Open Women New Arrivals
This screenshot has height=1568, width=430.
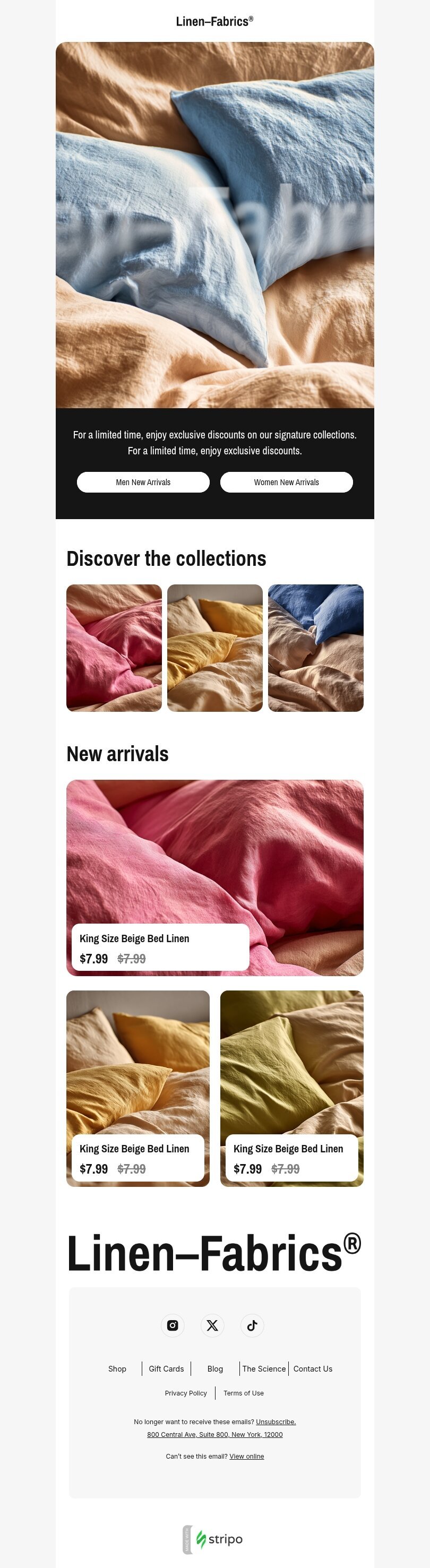[286, 482]
